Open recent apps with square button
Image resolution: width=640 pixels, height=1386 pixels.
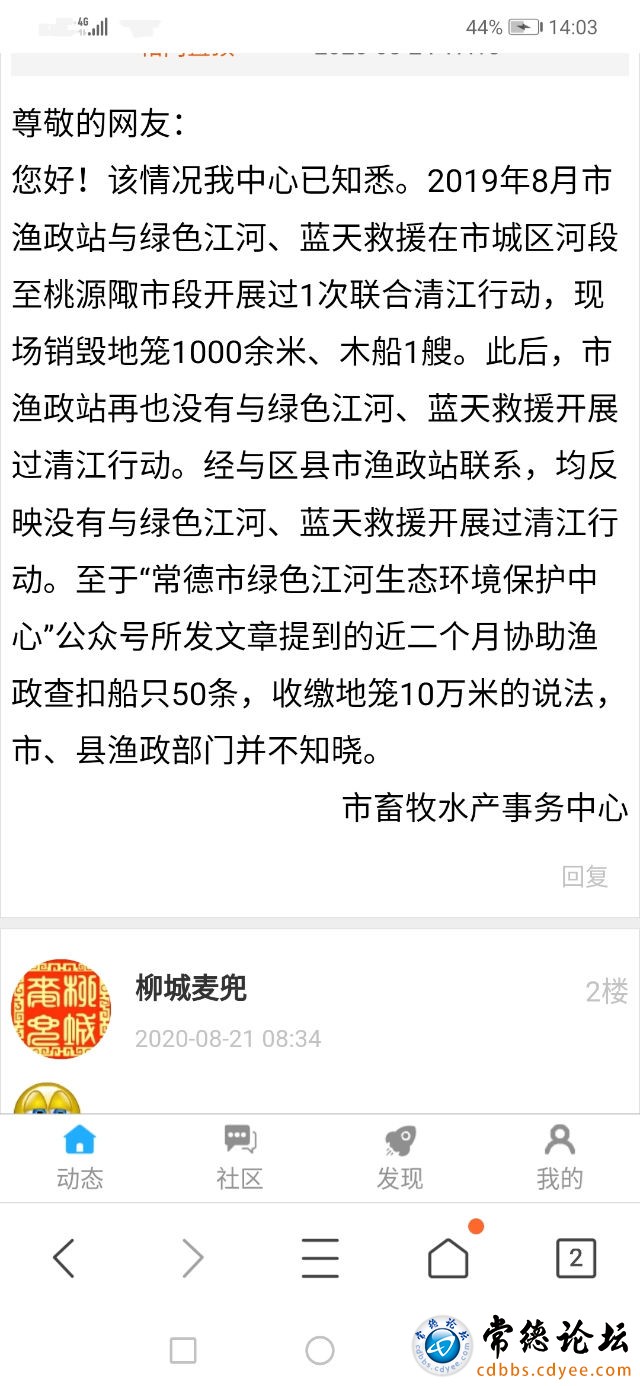(x=183, y=1351)
